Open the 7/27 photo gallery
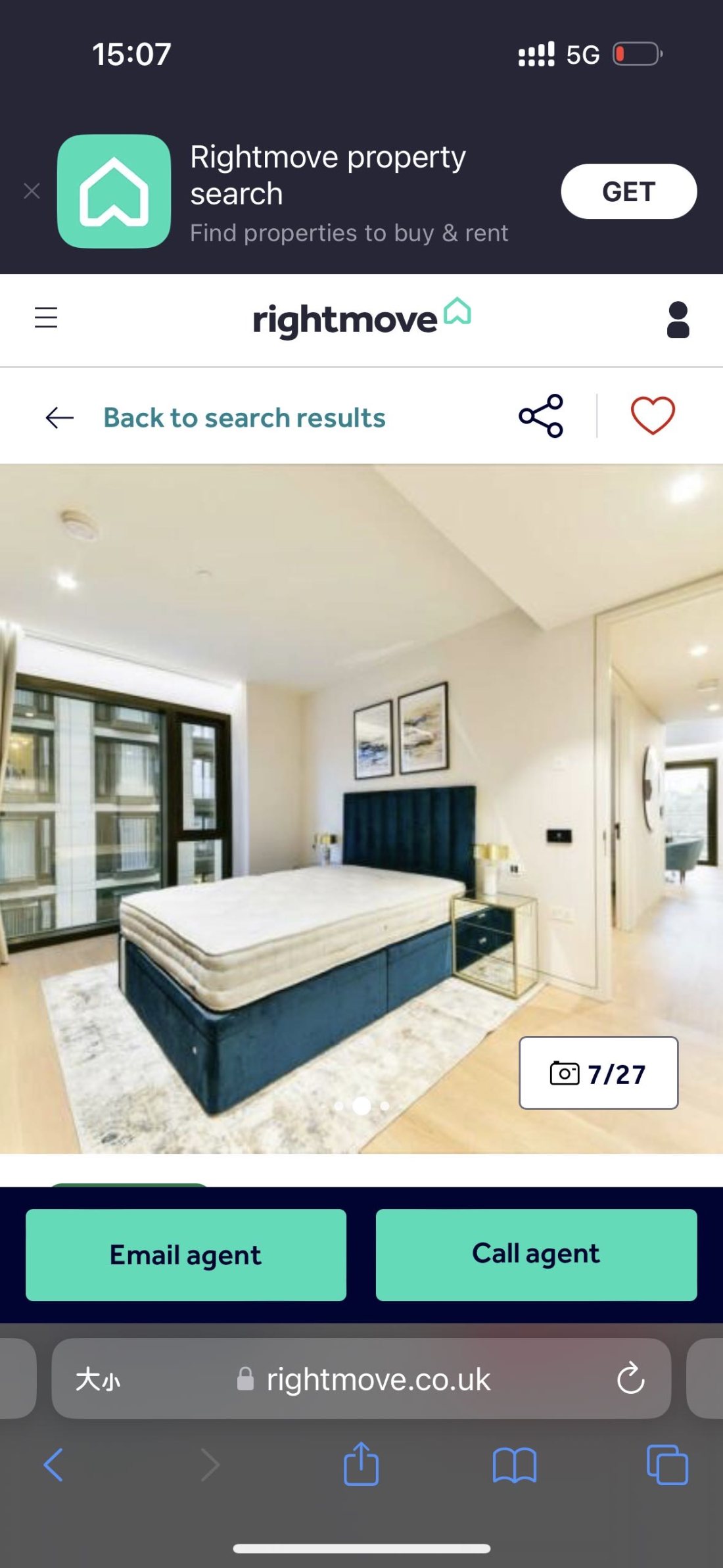This screenshot has height=1568, width=723. tap(598, 1074)
